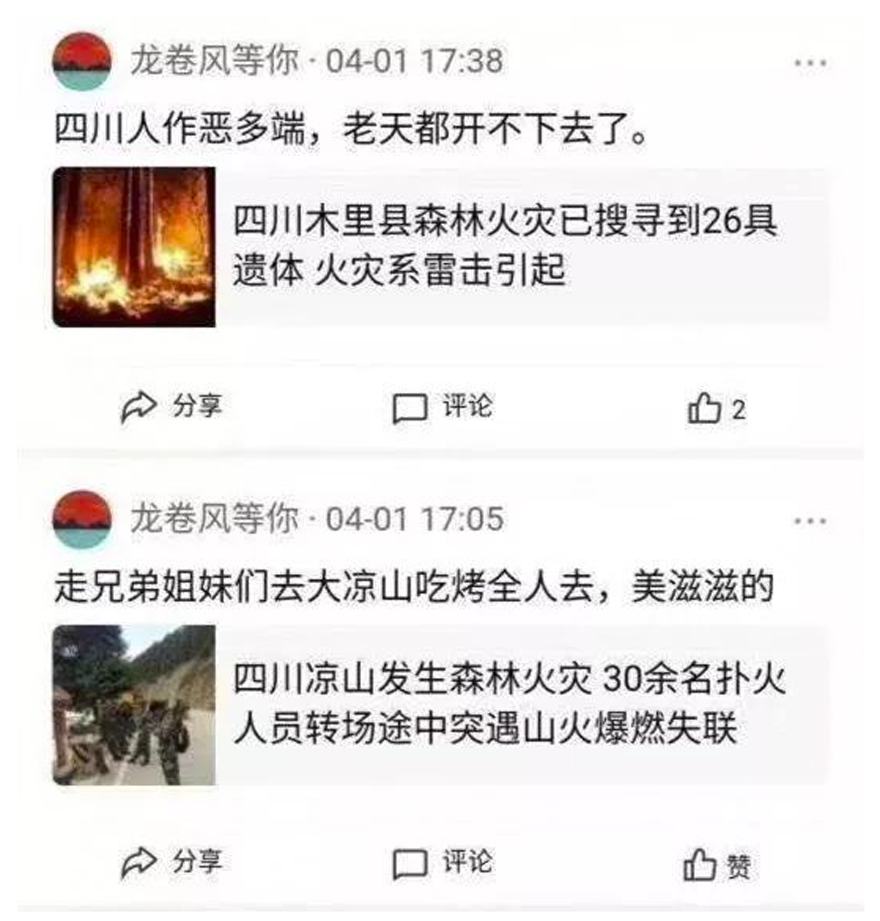Comment on the 17:38 post

coord(442,407)
